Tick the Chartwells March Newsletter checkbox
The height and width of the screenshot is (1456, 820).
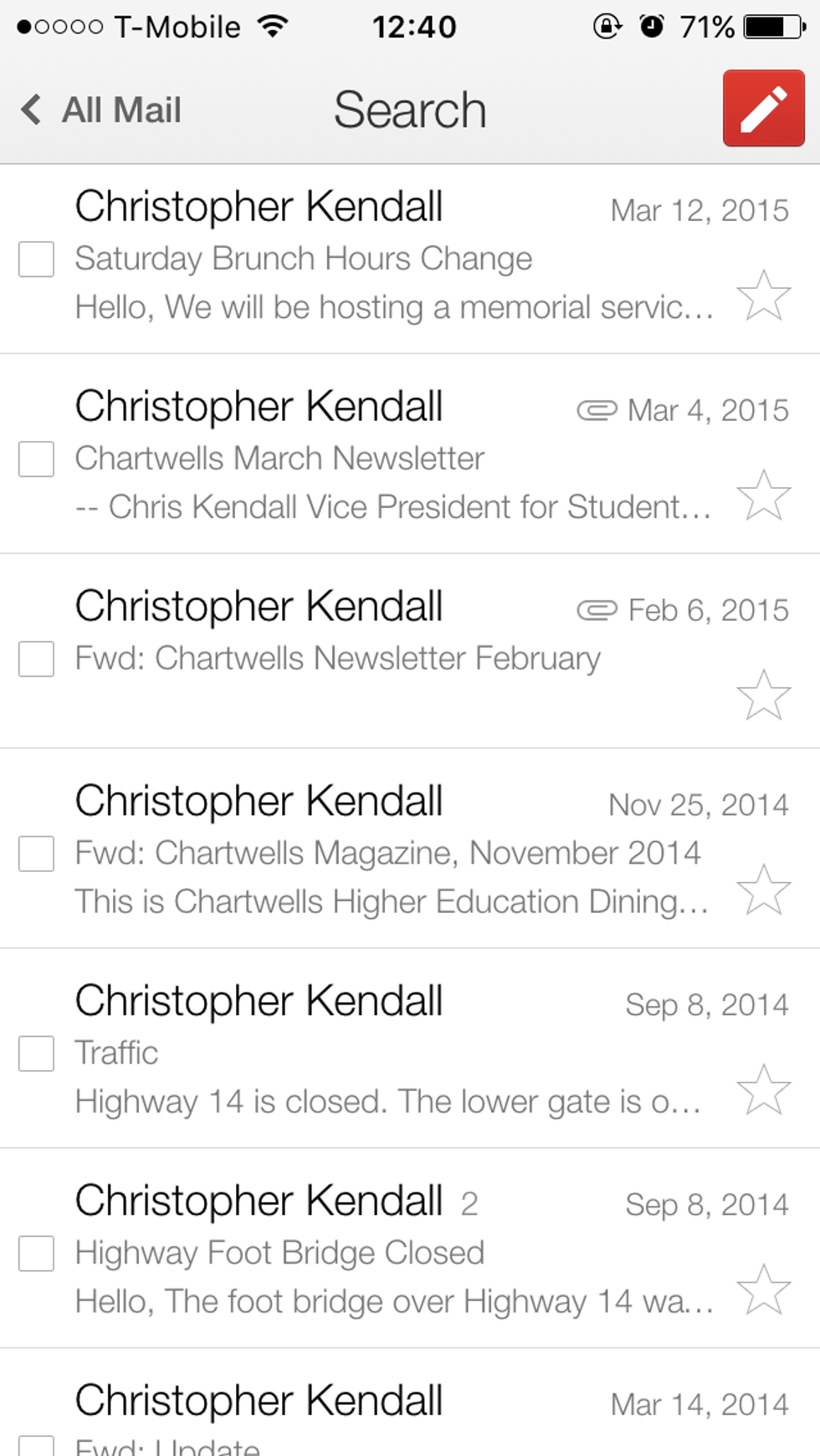[37, 459]
